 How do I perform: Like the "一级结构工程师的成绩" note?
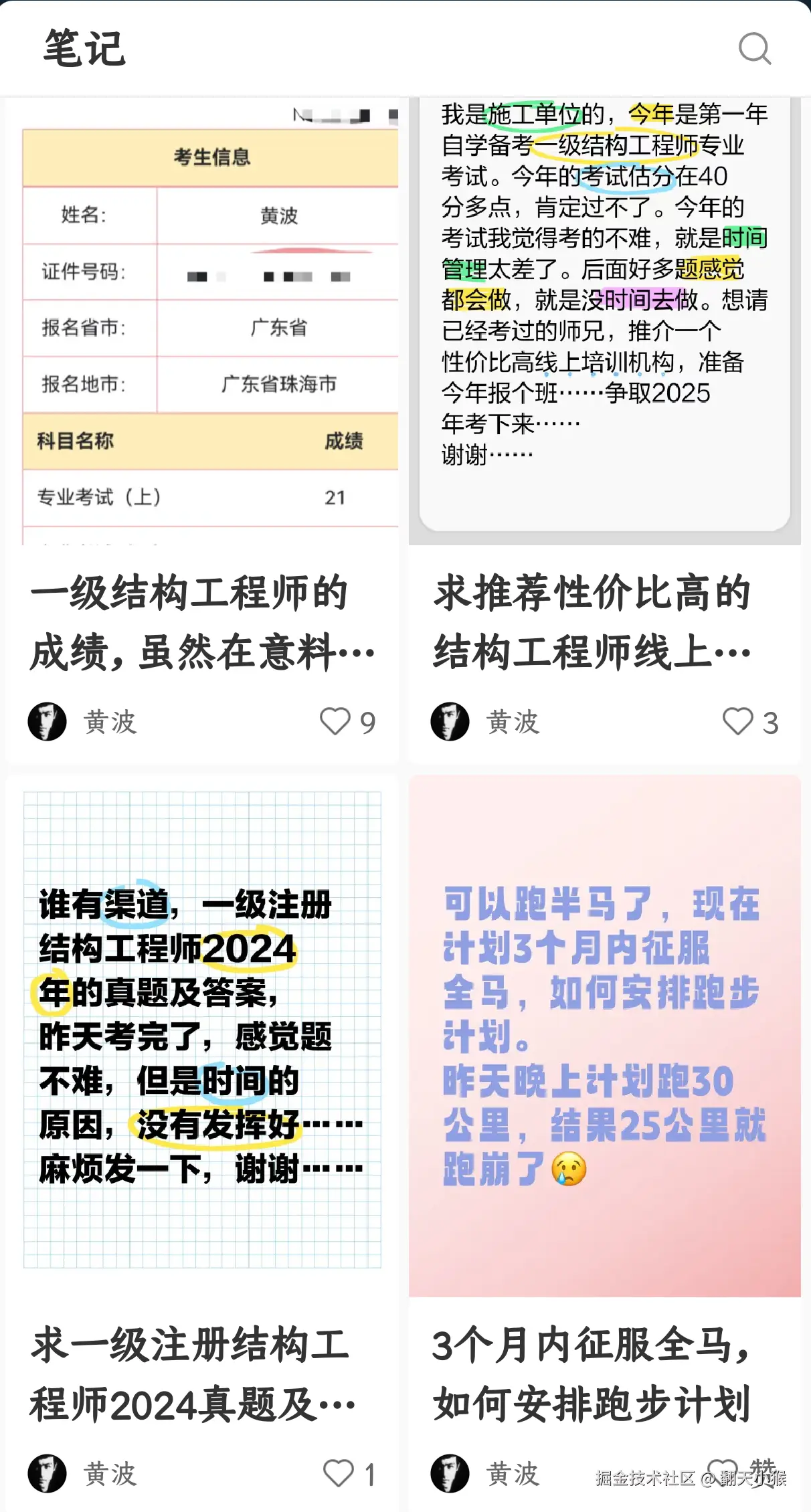335,721
